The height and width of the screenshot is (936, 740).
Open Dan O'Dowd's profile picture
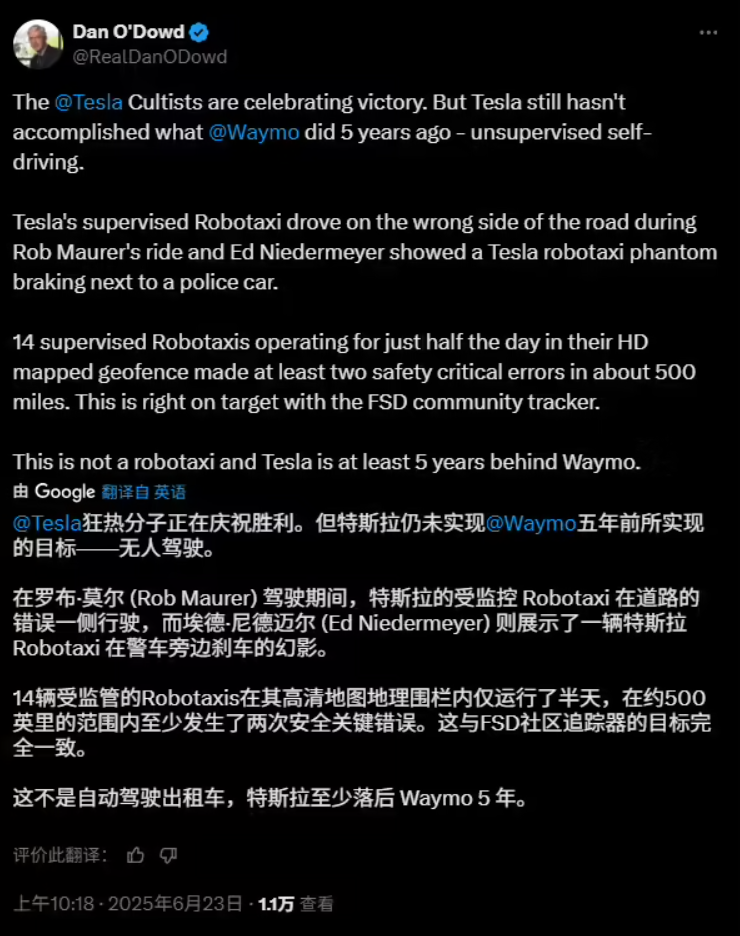pyautogui.click(x=38, y=44)
